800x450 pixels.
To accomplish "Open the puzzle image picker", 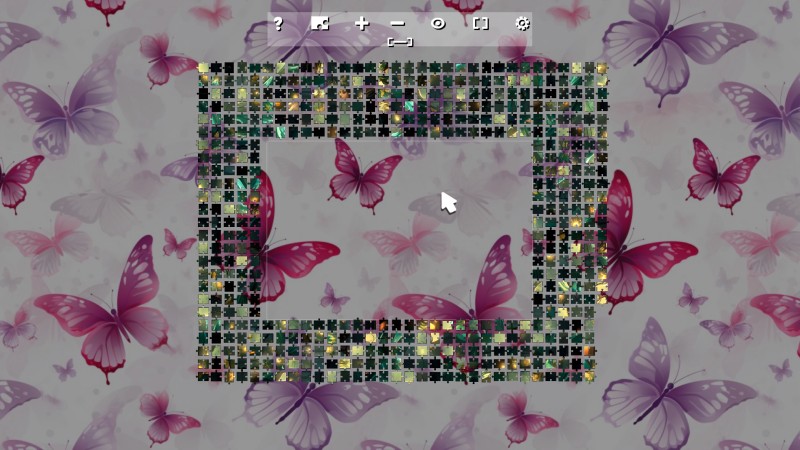I will 319,23.
